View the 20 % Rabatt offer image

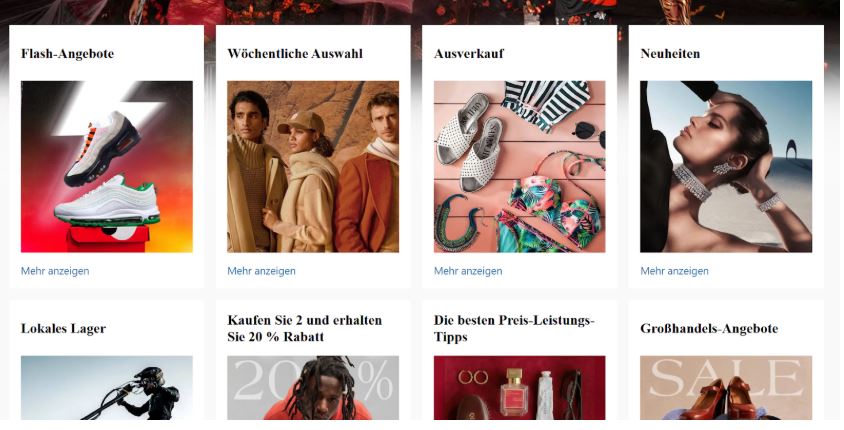(313, 388)
